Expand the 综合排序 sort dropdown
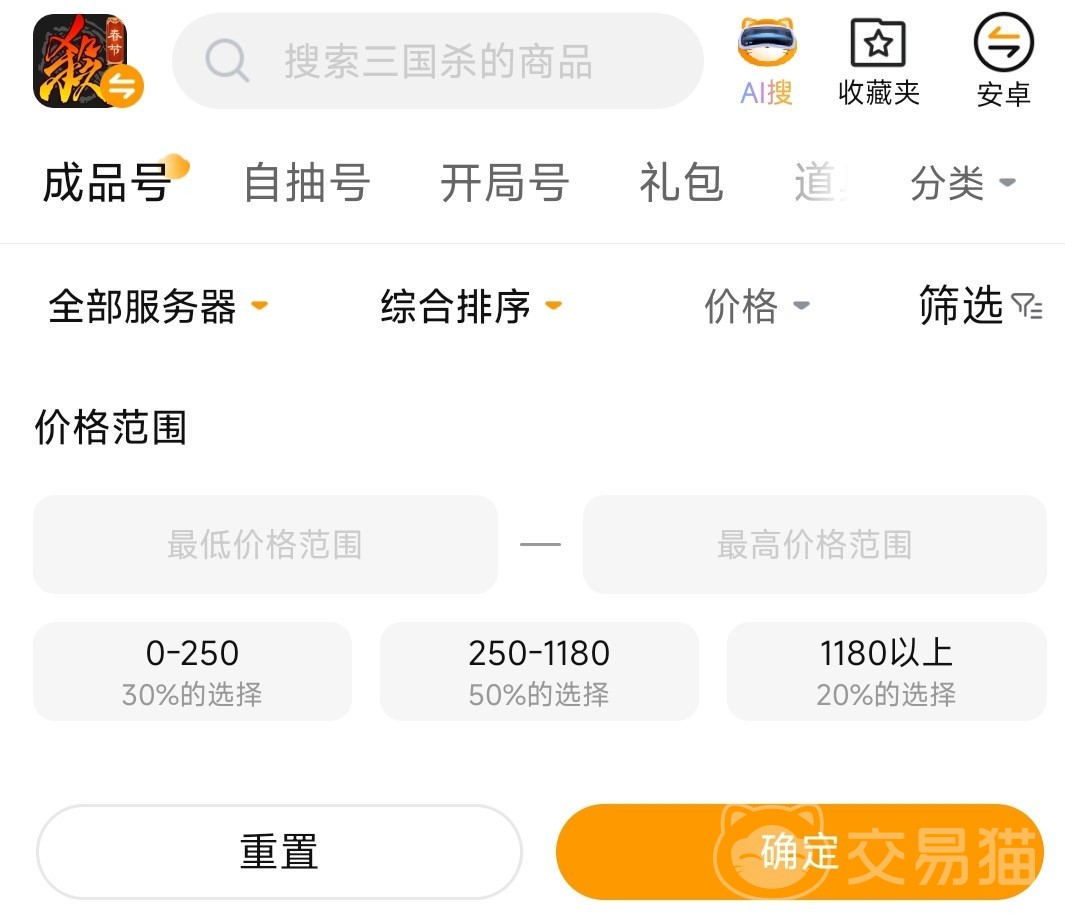The height and width of the screenshot is (922, 1065). point(470,306)
